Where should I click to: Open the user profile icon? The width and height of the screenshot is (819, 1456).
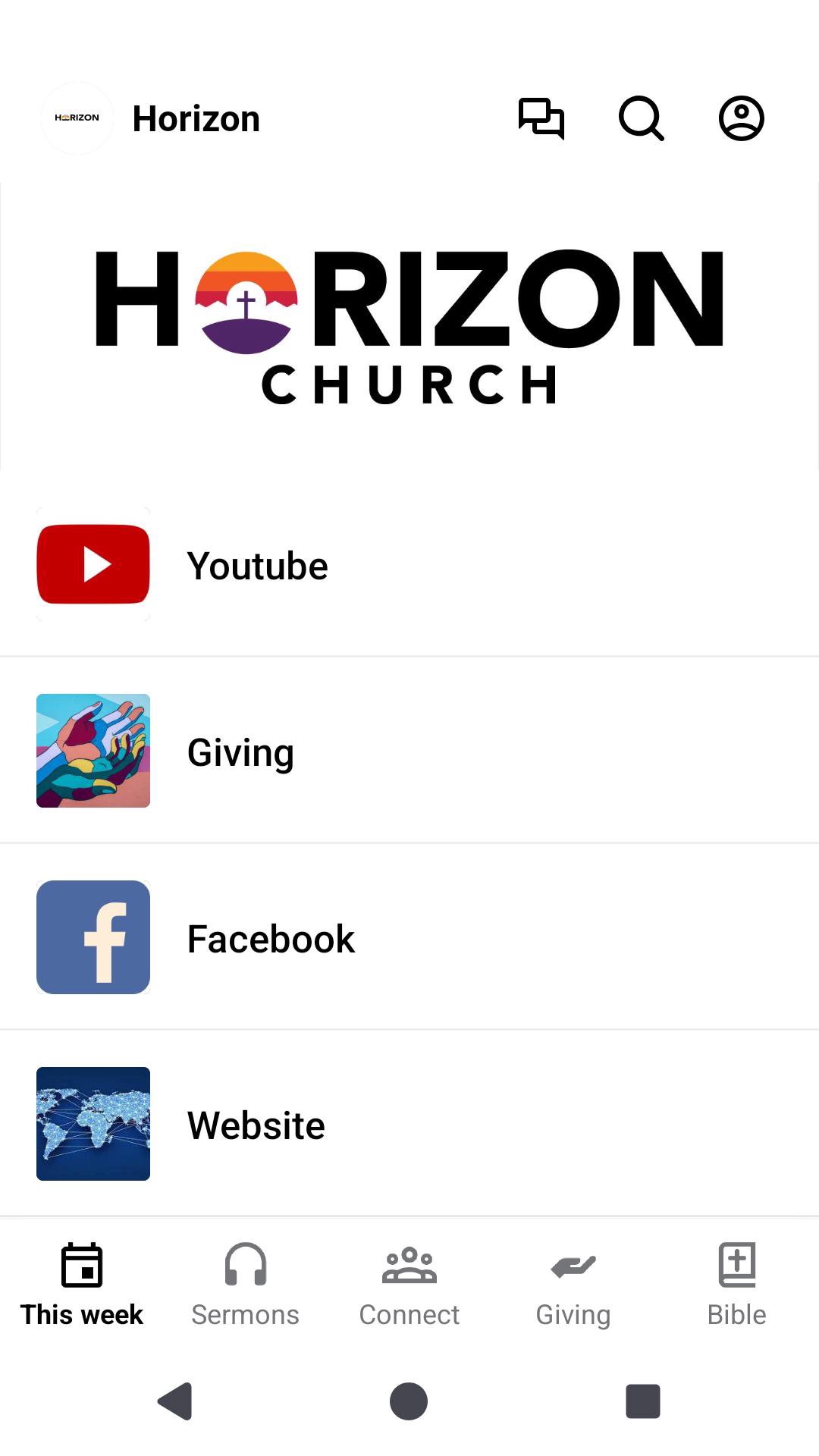(x=741, y=118)
